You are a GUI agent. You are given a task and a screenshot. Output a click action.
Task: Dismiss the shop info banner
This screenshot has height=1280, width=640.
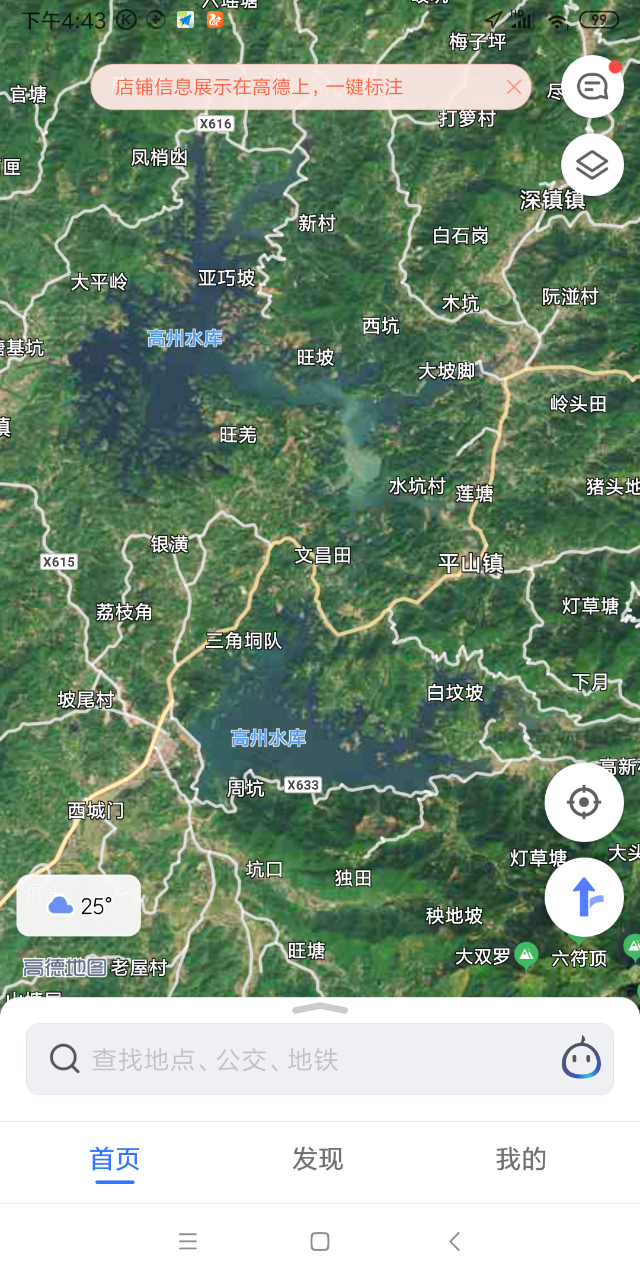pyautogui.click(x=514, y=87)
